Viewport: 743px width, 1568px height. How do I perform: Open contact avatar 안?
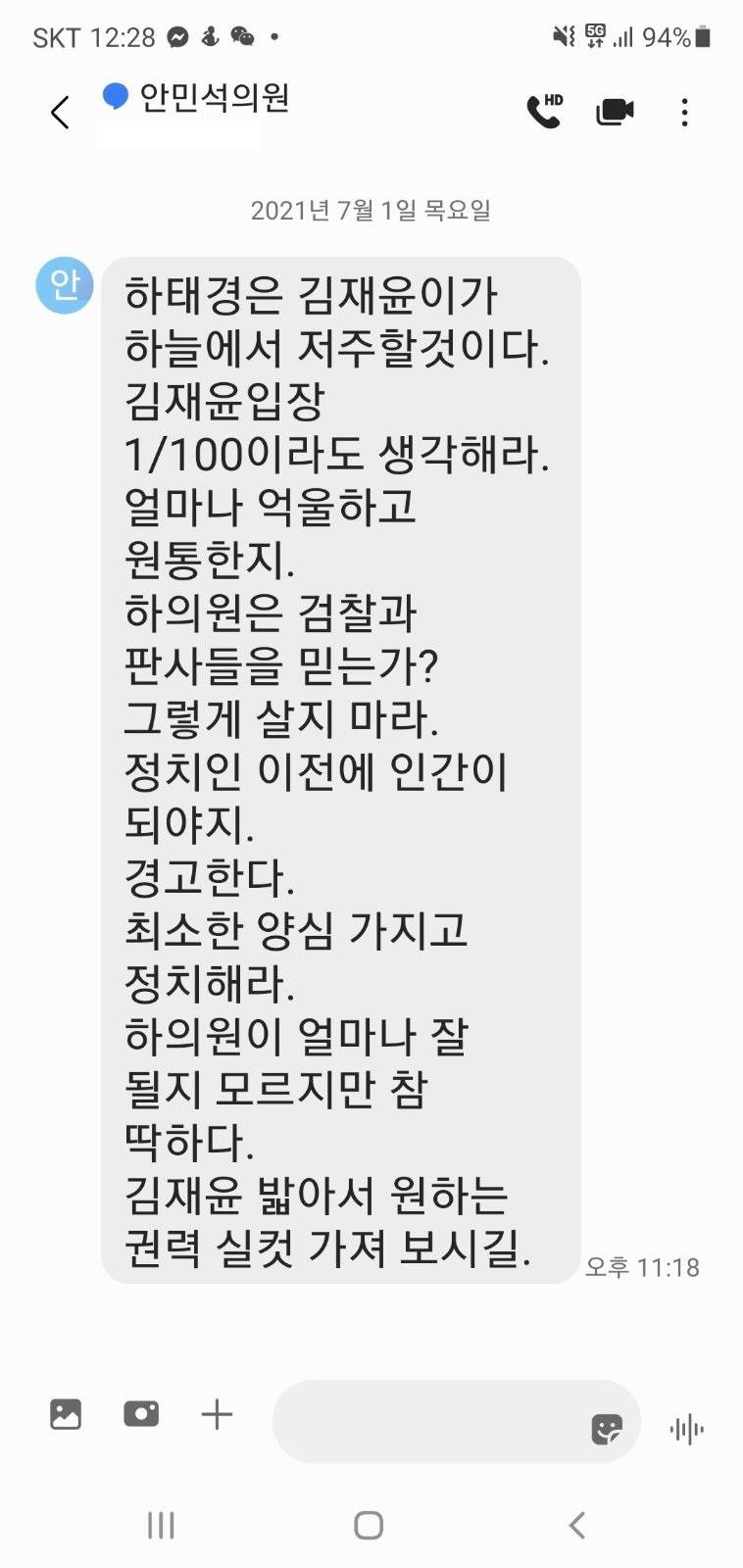(65, 285)
